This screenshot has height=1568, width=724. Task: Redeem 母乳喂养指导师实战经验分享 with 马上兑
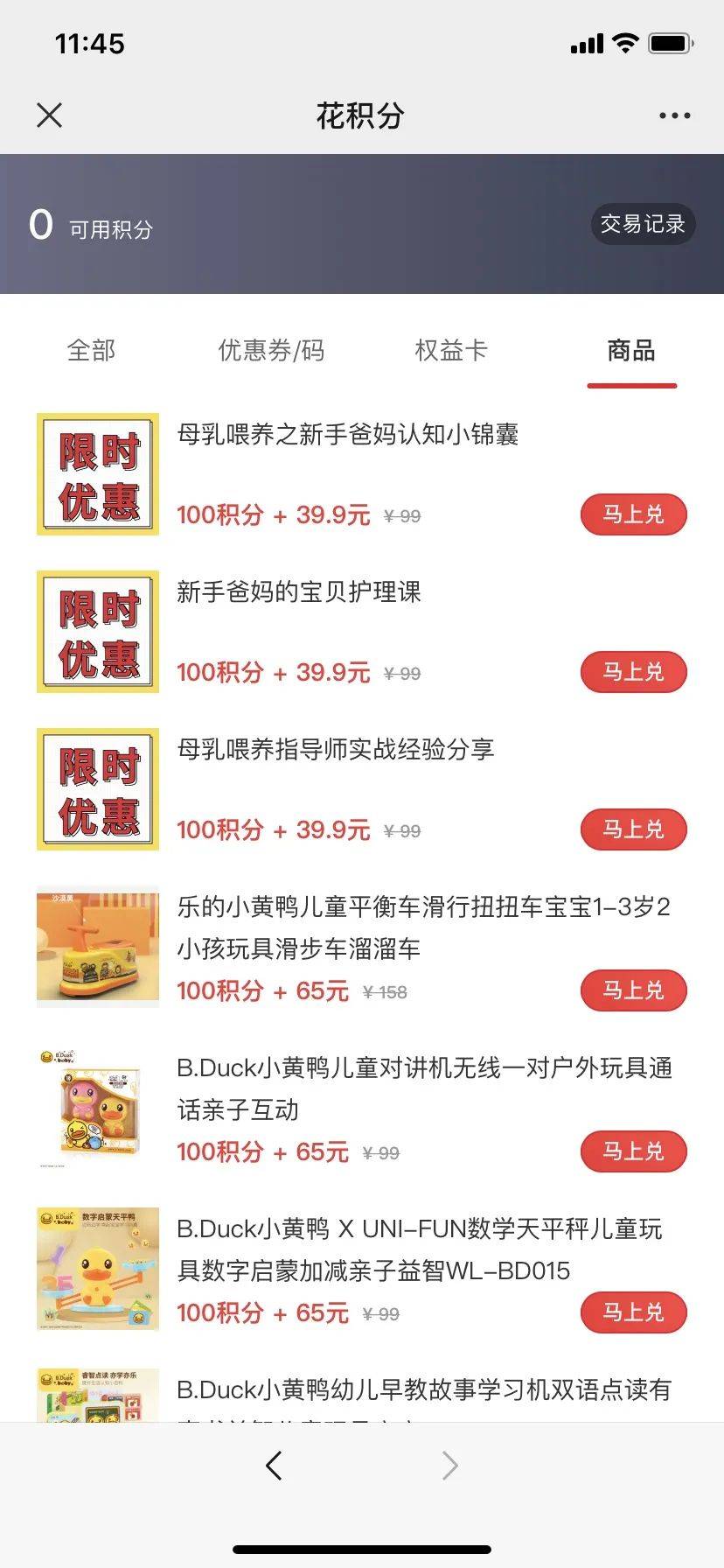(x=633, y=829)
